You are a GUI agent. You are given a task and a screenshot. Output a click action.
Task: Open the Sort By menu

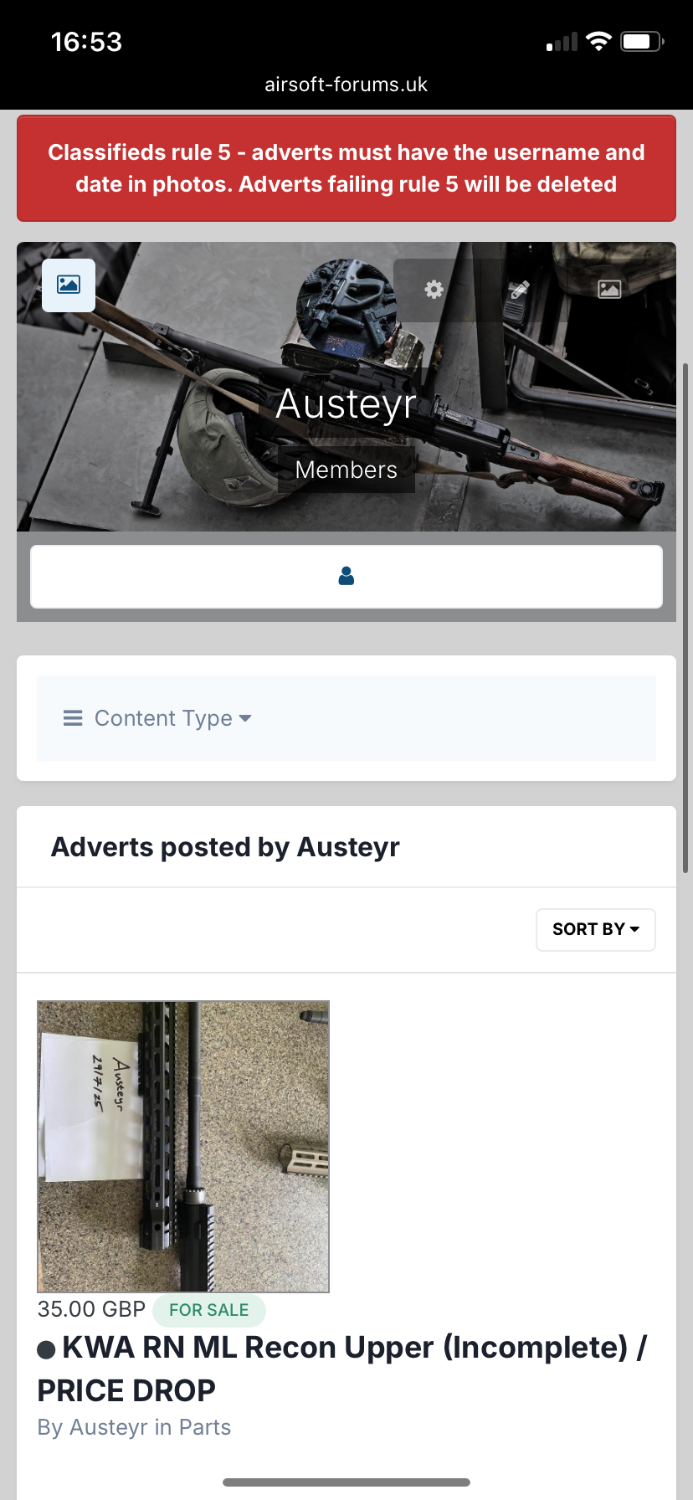(x=595, y=929)
